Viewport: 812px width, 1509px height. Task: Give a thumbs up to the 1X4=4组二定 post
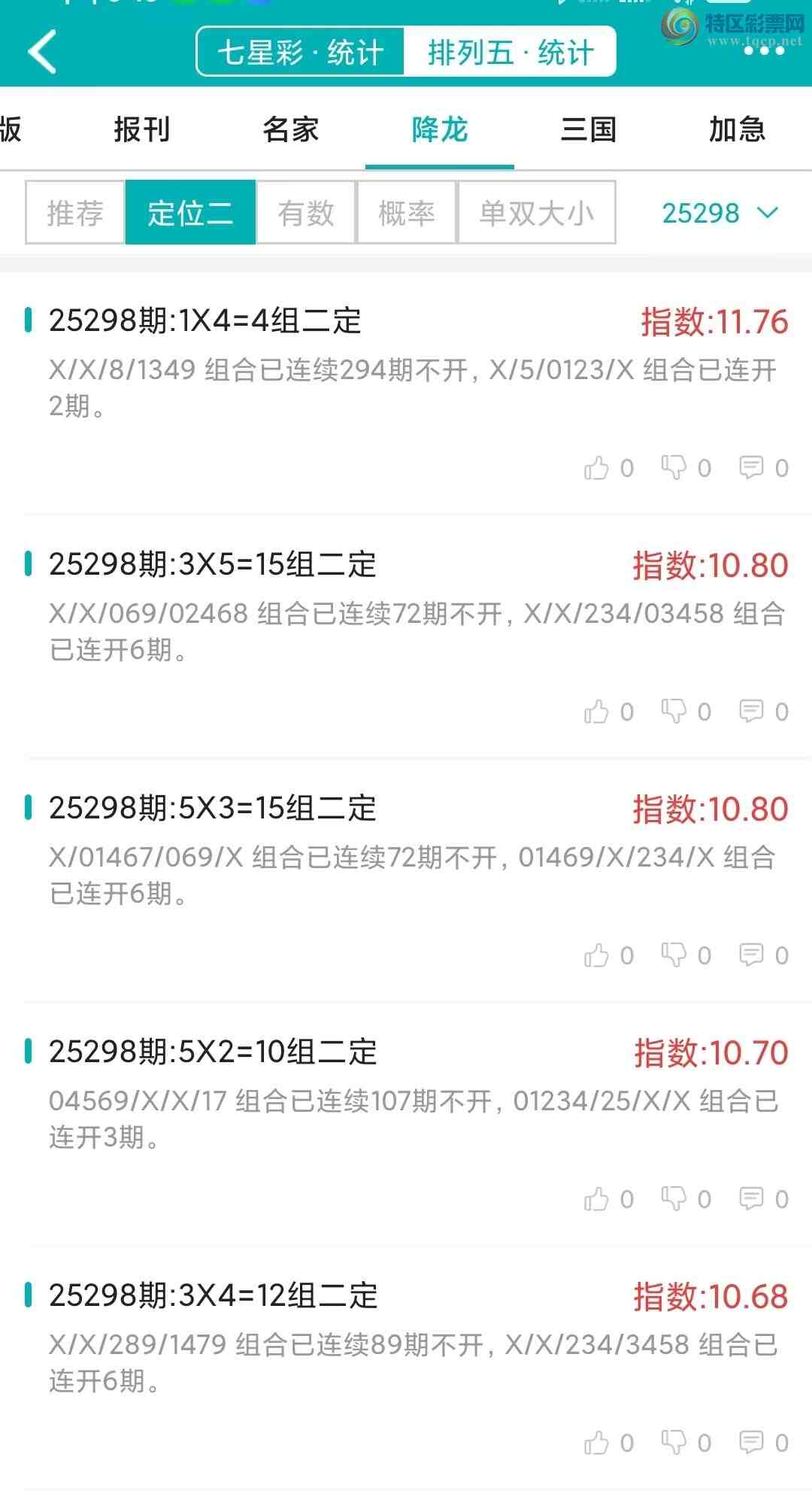596,468
